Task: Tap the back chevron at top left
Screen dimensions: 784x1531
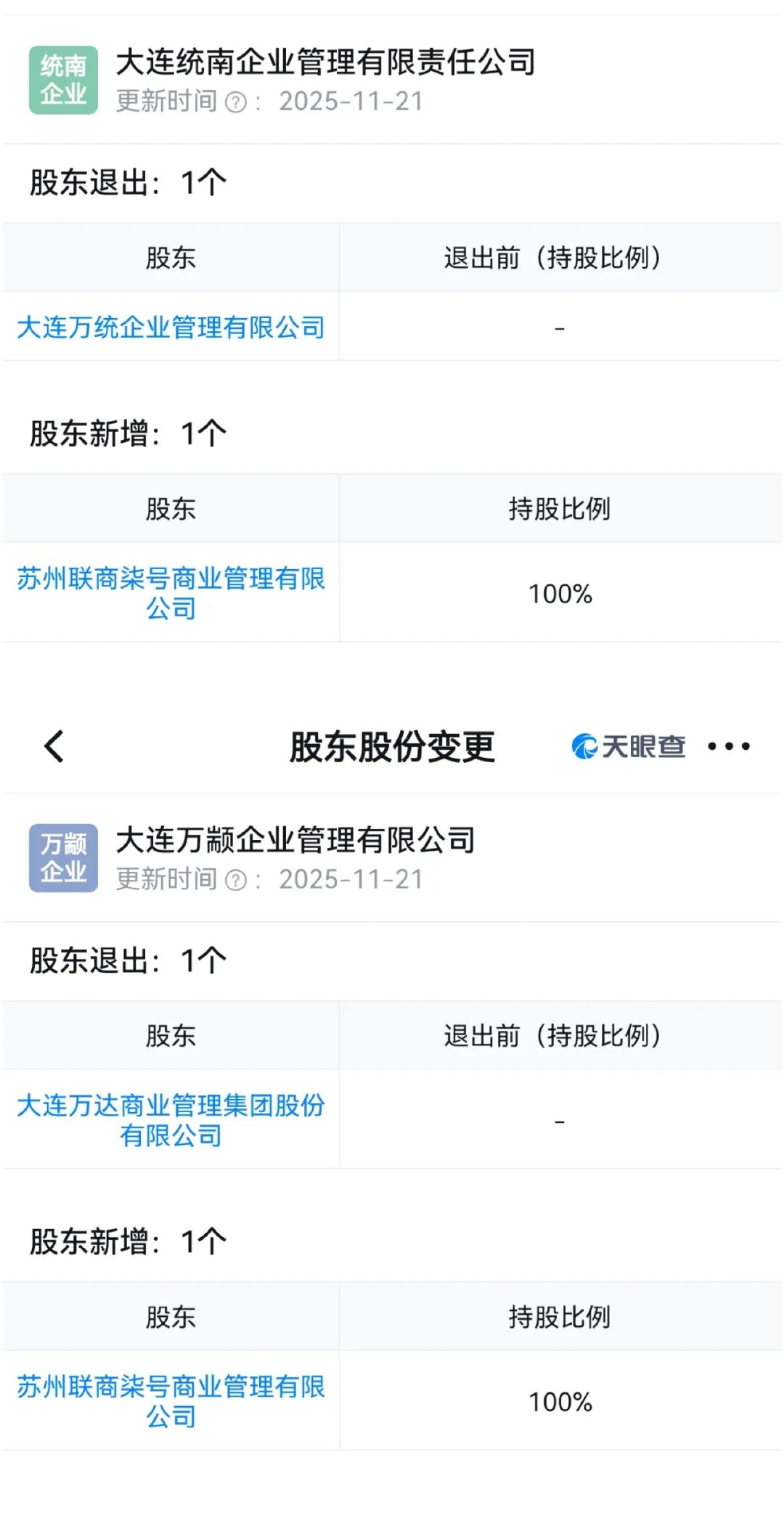Action: click(x=52, y=746)
